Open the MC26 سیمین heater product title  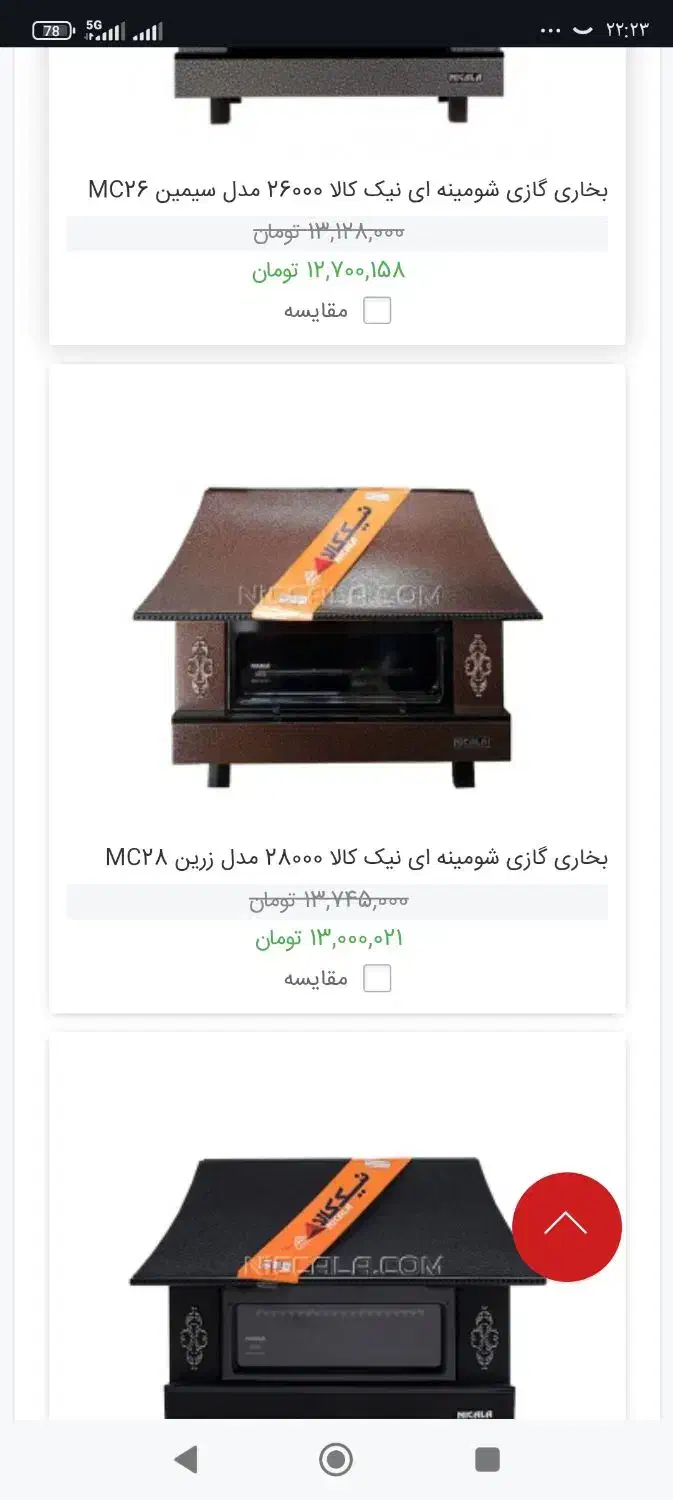coord(348,190)
